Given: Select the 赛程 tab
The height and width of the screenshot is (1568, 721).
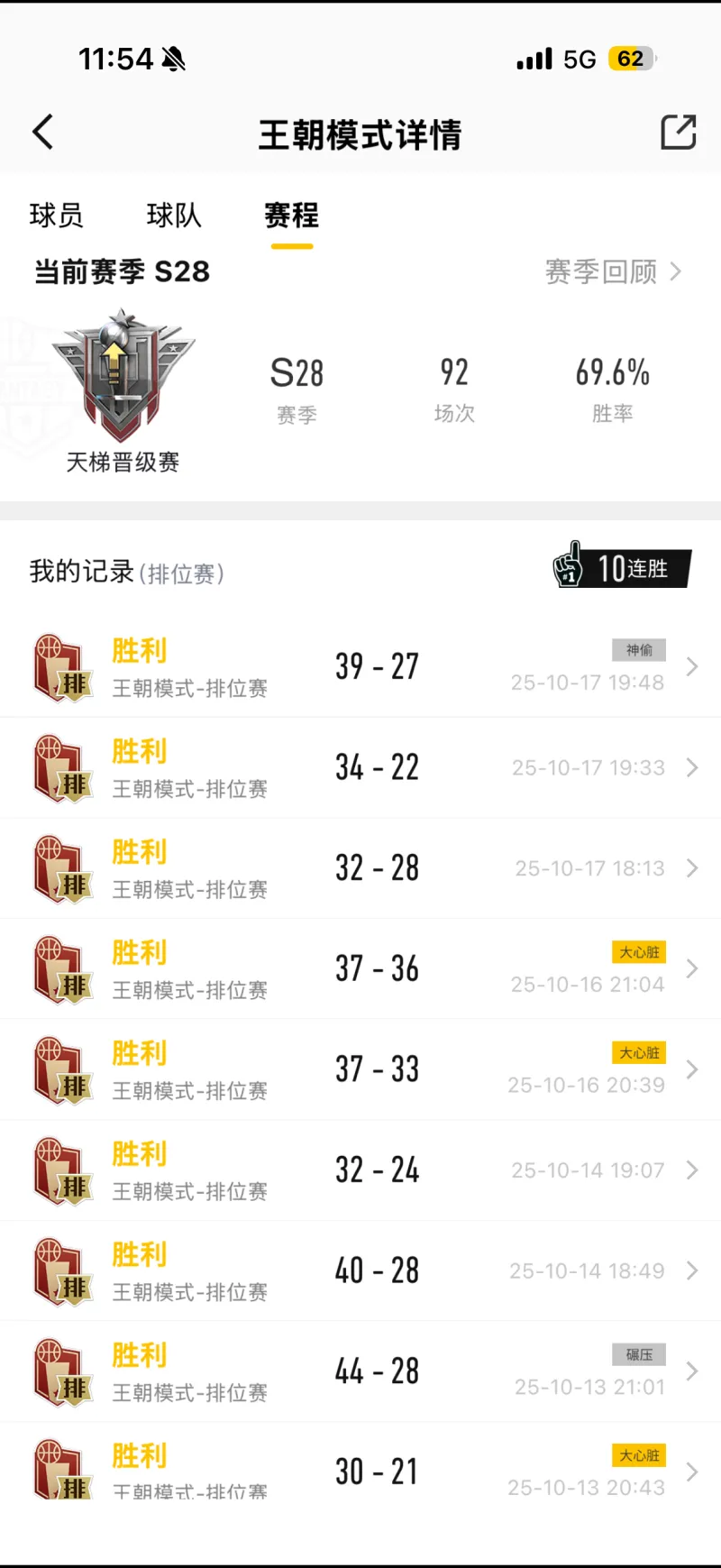Looking at the screenshot, I should pos(291,215).
